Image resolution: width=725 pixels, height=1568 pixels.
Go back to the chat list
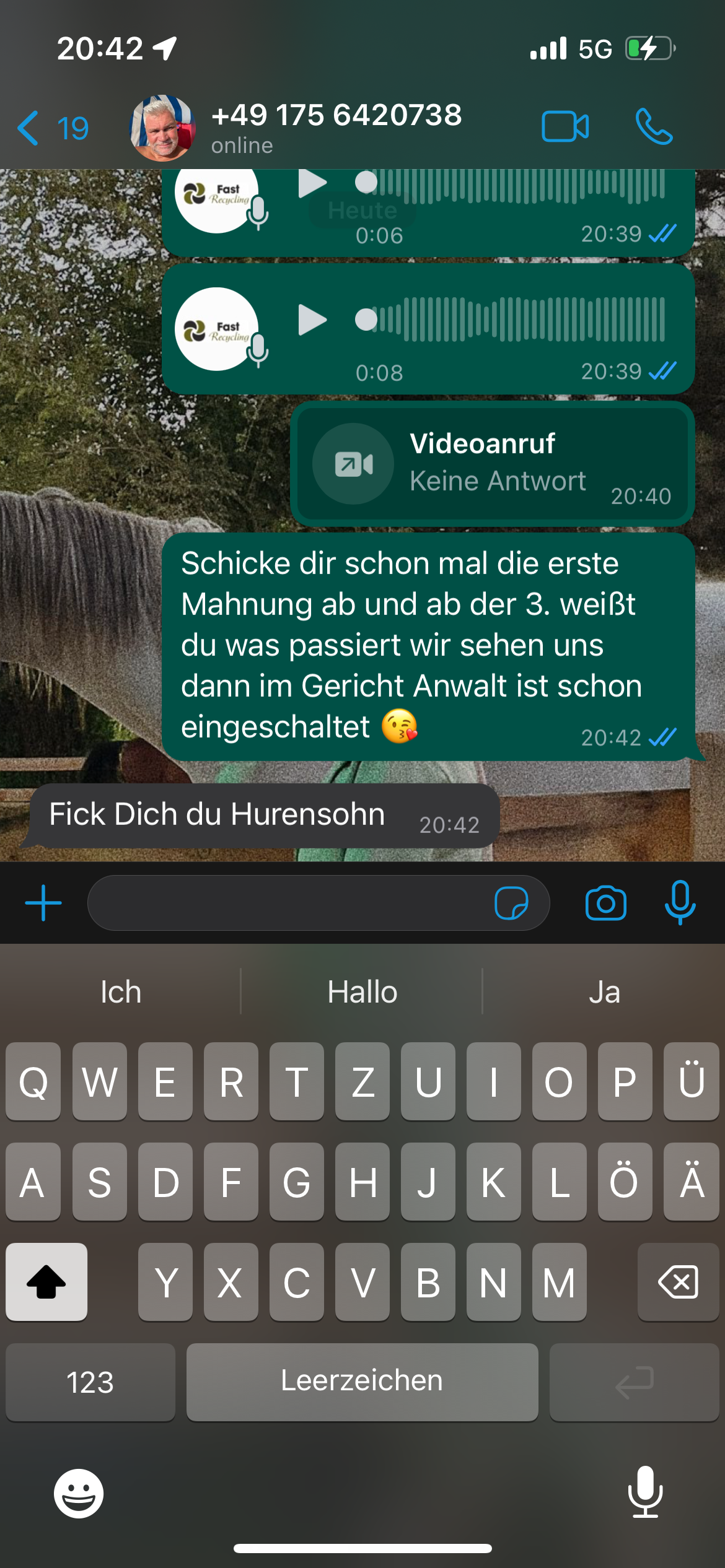click(52, 128)
